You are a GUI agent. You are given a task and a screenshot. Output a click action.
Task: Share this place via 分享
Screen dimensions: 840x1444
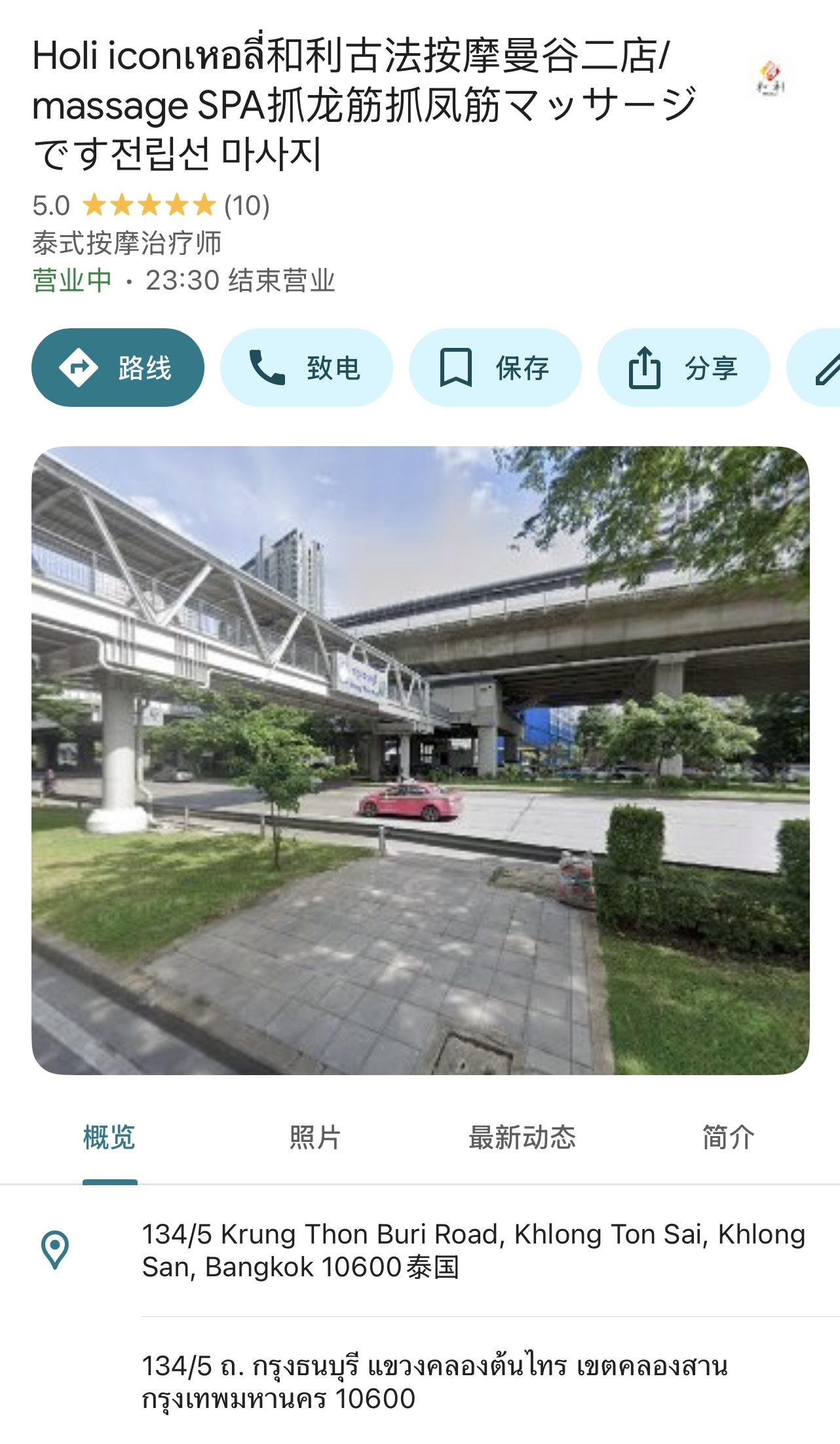683,368
